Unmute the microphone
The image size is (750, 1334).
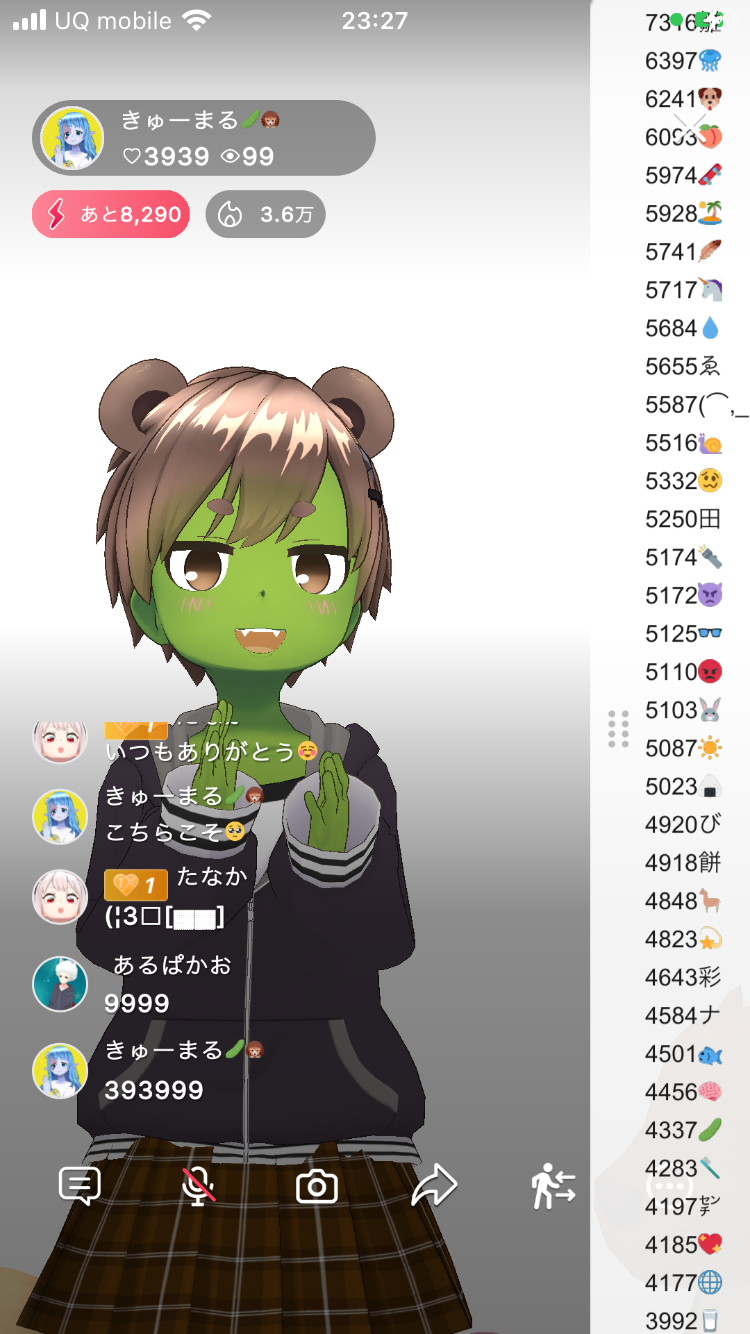(198, 1187)
